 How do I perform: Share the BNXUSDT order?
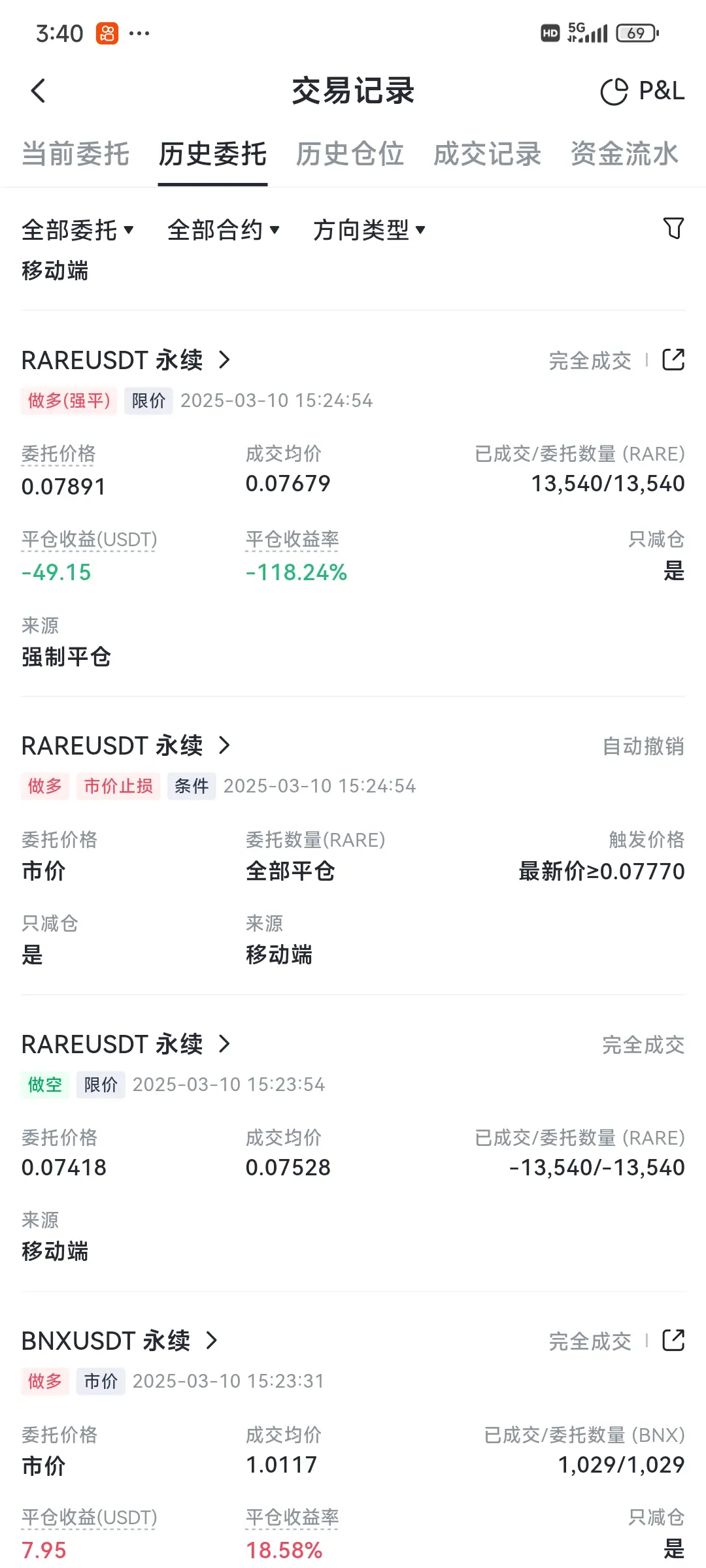point(673,1341)
